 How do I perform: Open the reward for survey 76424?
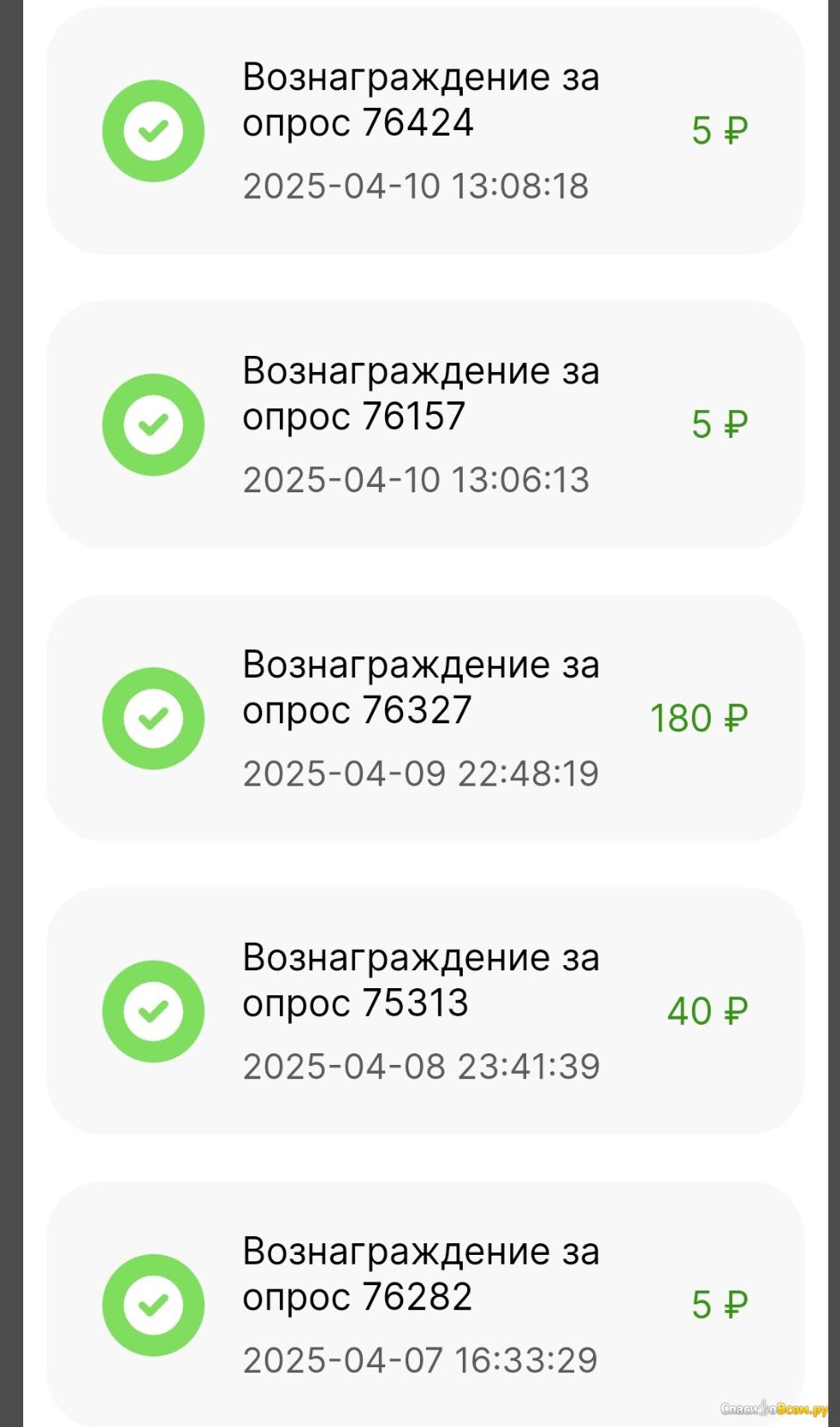click(424, 131)
